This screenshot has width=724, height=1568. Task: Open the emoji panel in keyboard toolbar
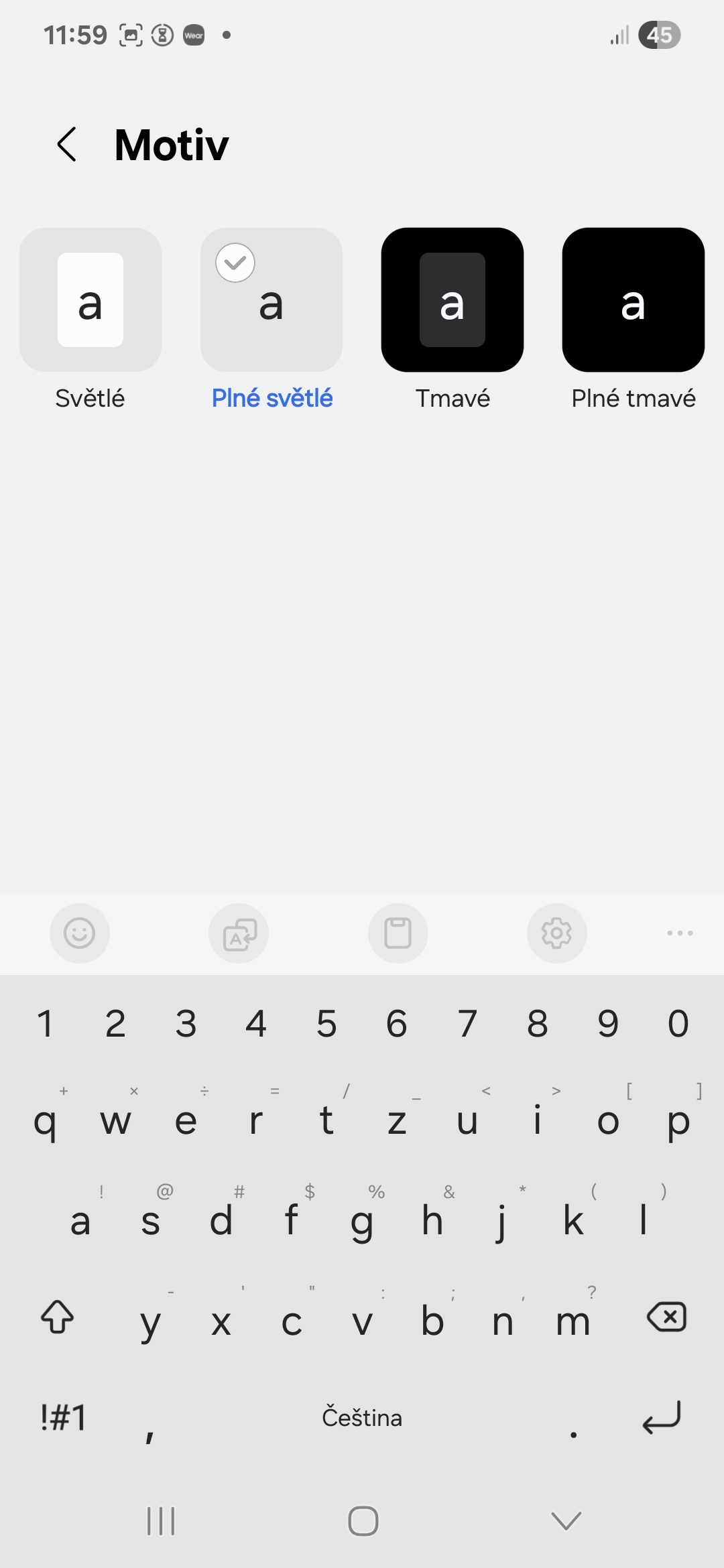80,933
